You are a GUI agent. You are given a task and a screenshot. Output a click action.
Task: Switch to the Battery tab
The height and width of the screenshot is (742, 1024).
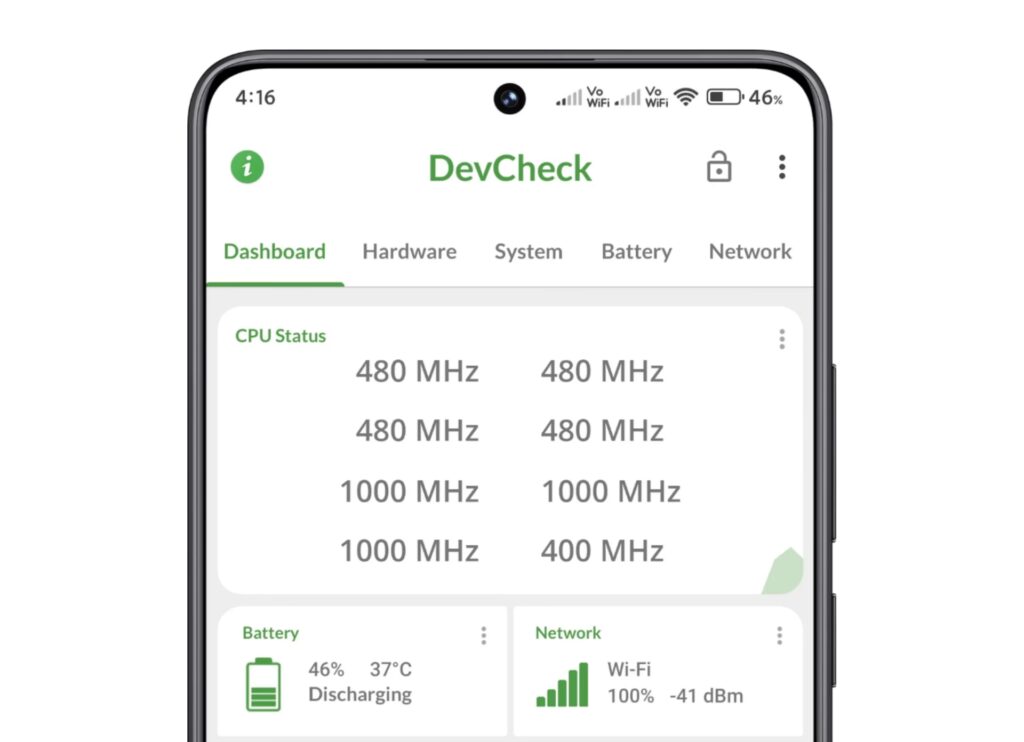pos(636,252)
